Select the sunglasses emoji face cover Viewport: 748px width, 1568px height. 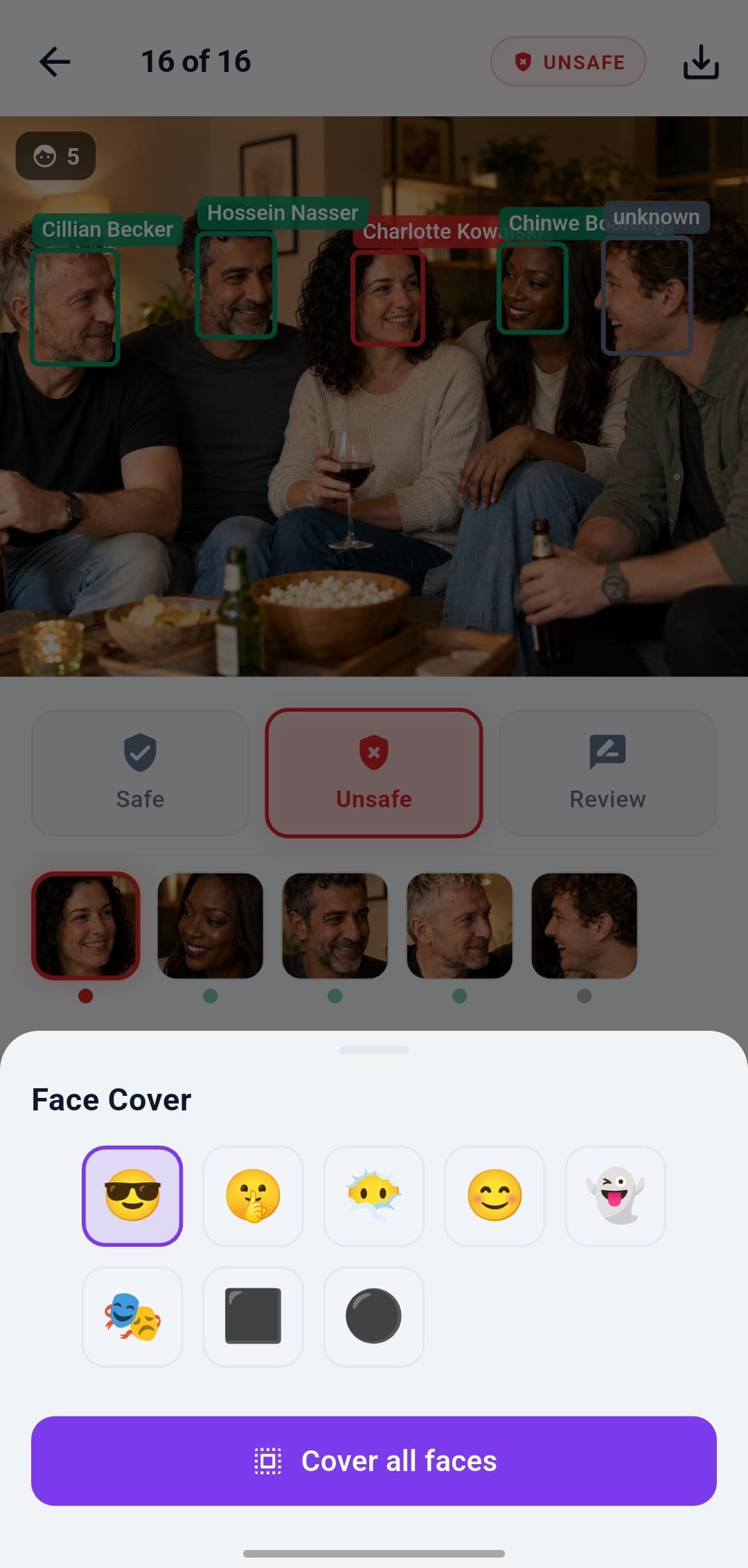click(x=132, y=1196)
